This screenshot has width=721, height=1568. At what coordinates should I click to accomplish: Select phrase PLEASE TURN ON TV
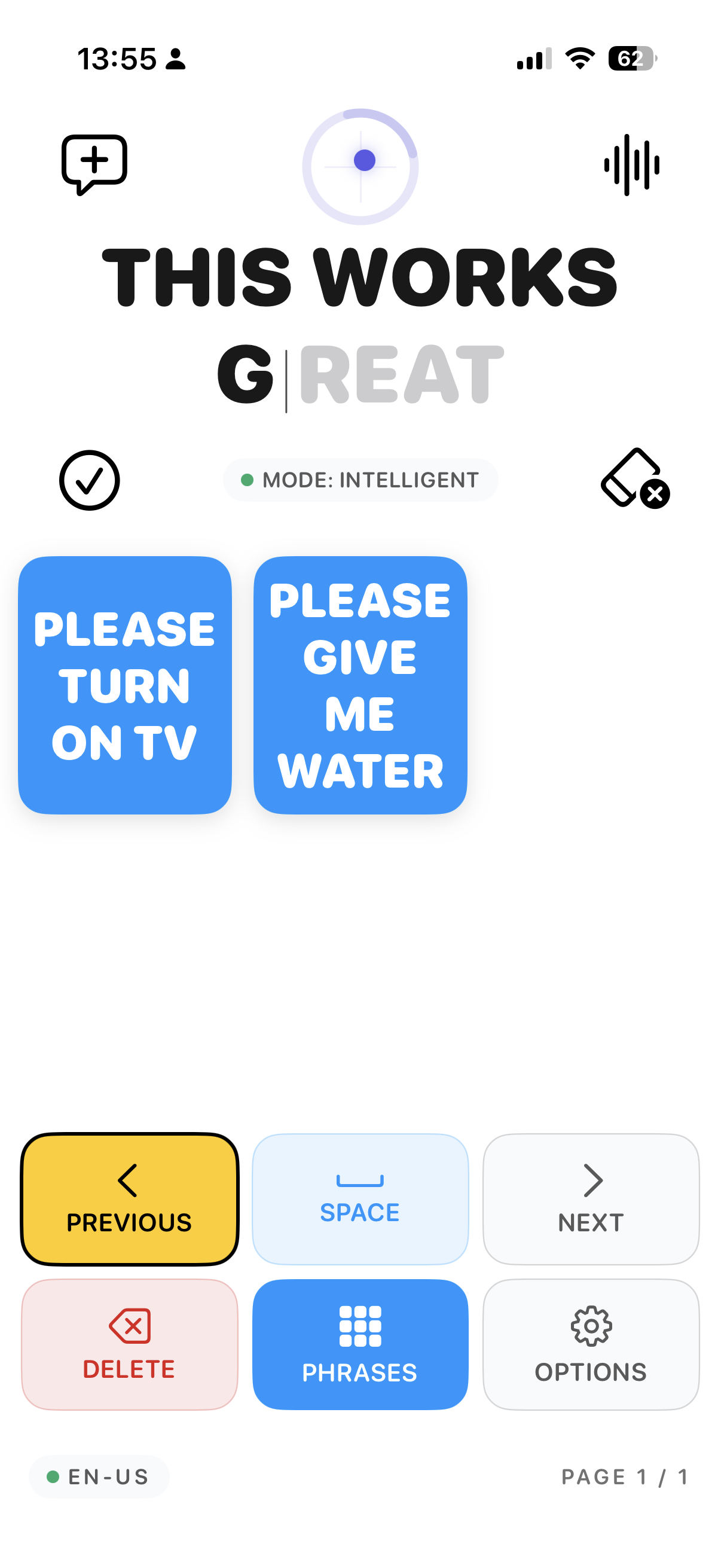coord(125,685)
